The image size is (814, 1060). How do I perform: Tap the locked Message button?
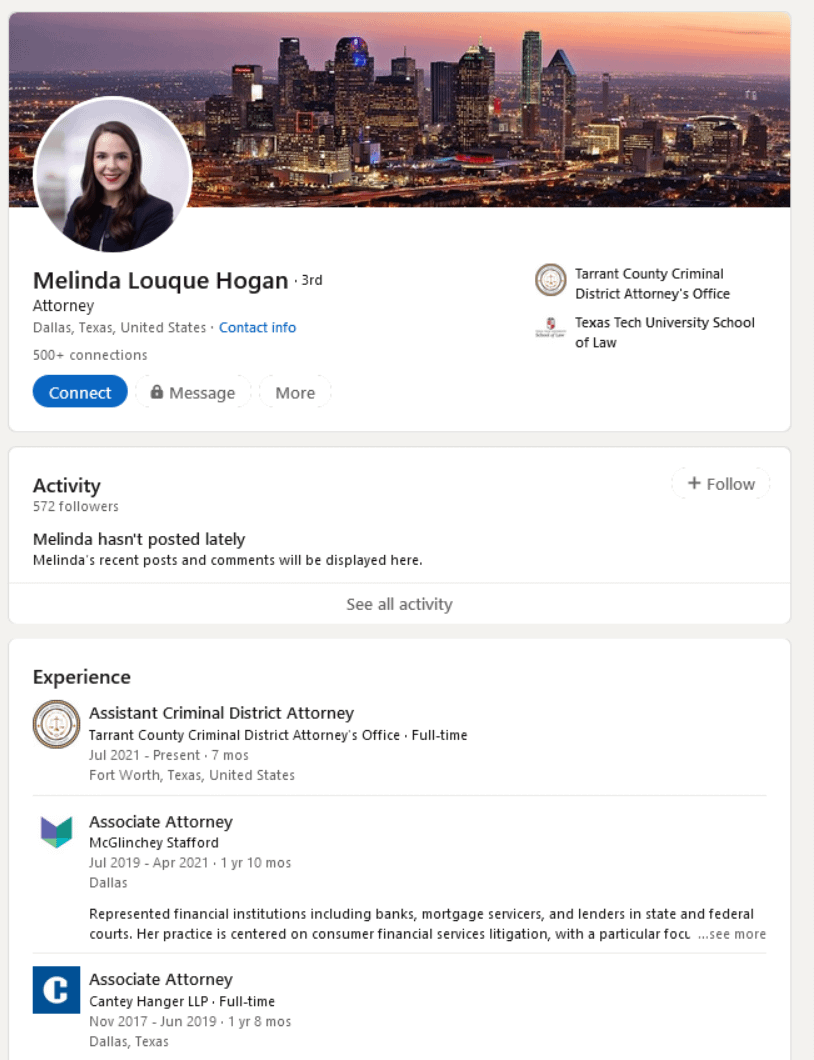tap(193, 393)
